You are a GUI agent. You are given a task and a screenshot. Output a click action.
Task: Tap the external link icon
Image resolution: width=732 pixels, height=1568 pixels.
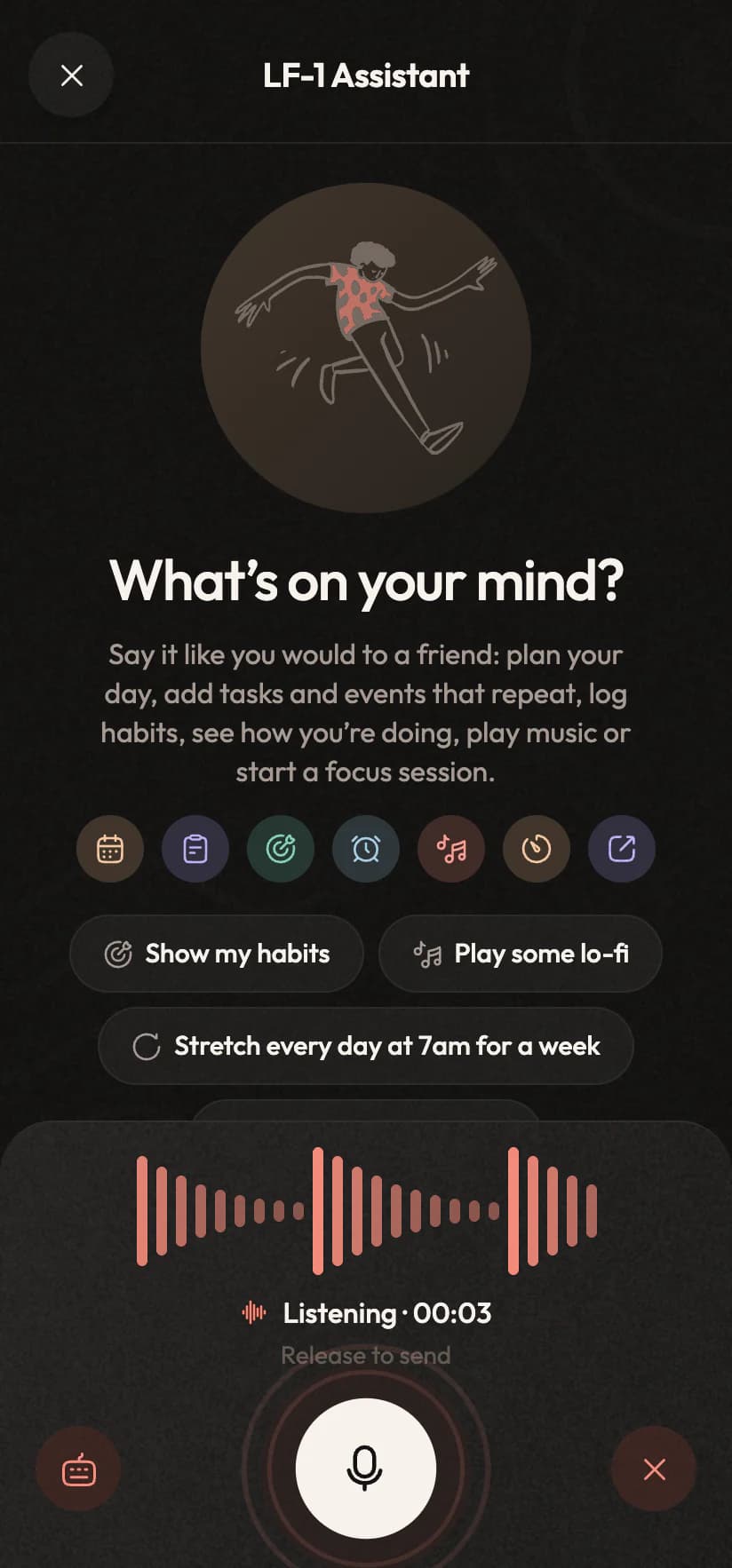click(622, 849)
